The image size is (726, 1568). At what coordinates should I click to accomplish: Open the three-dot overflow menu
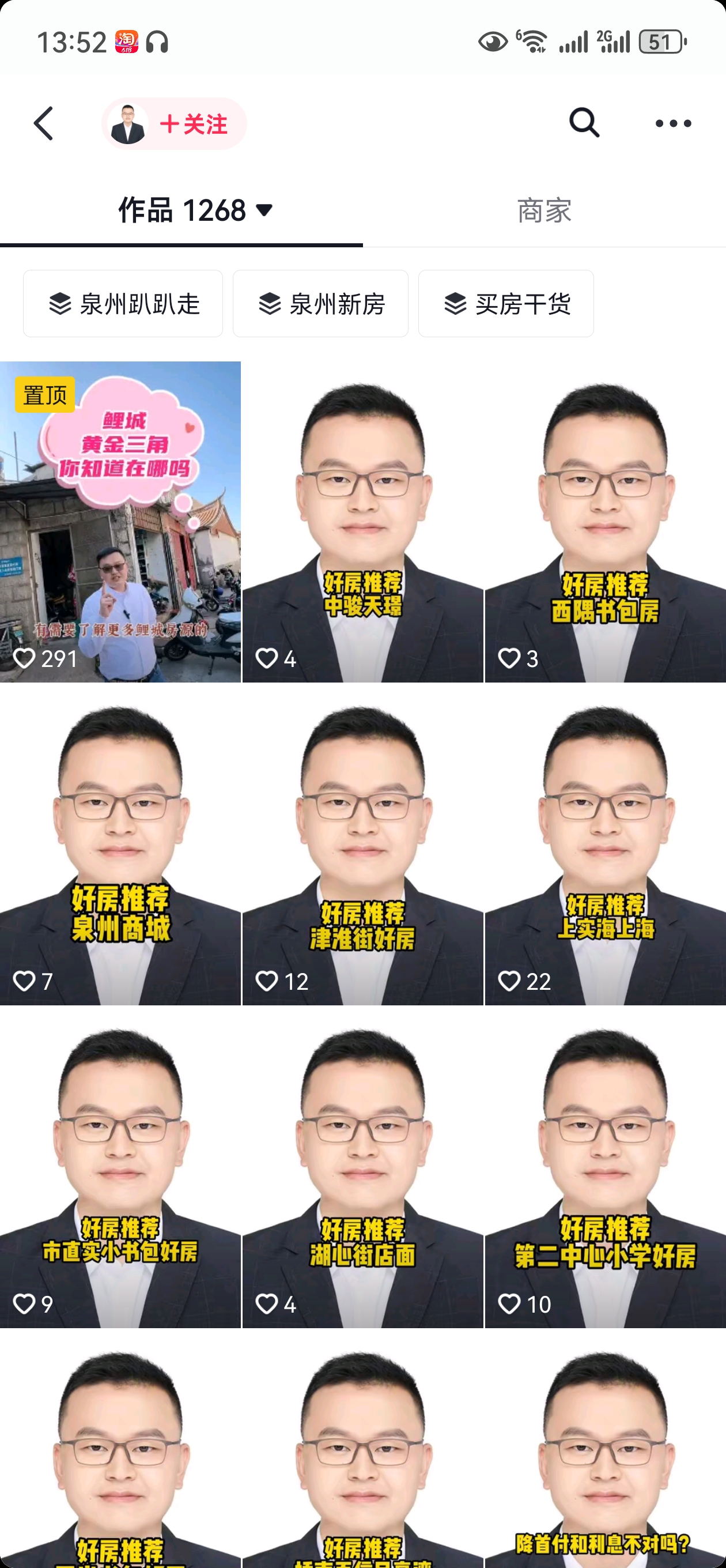point(673,123)
